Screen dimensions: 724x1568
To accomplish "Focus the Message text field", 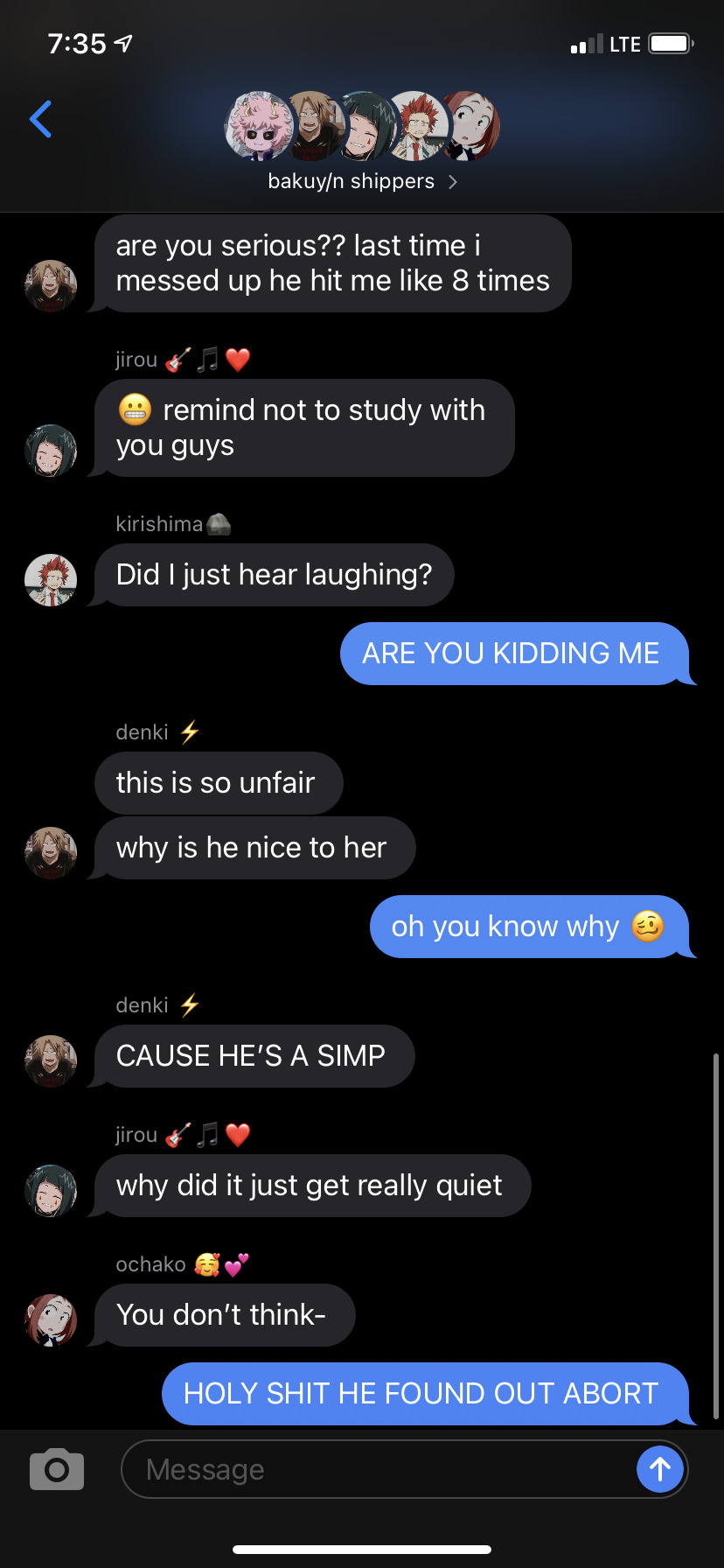I will tap(376, 1469).
